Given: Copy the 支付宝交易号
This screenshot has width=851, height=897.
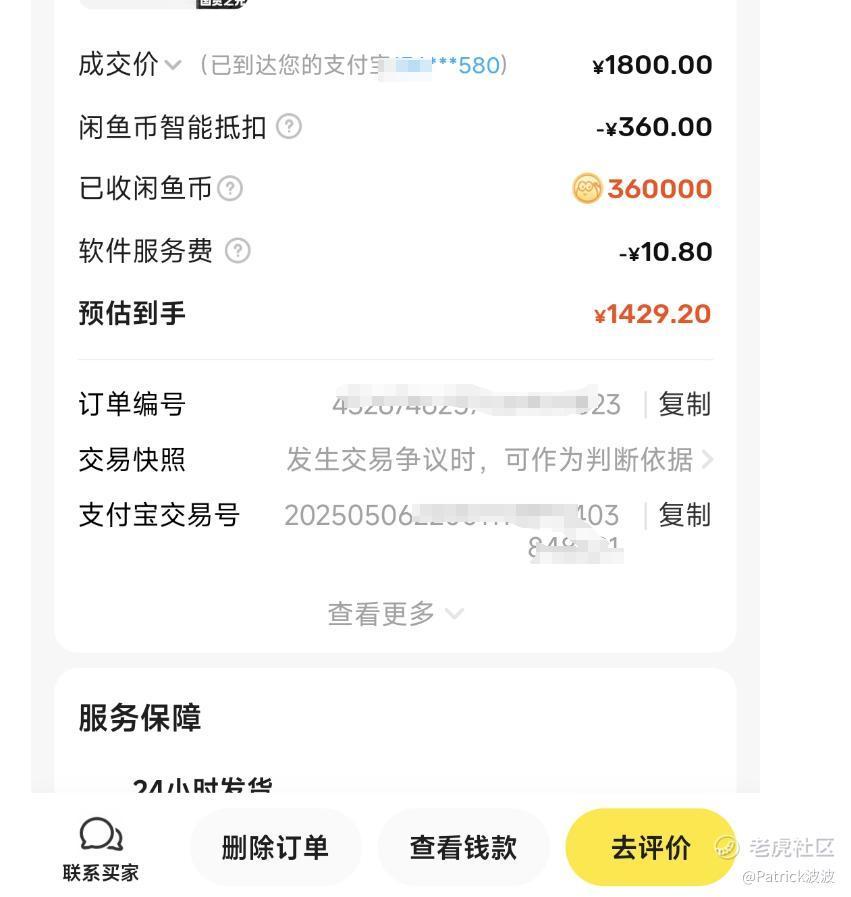Looking at the screenshot, I should pos(684,515).
